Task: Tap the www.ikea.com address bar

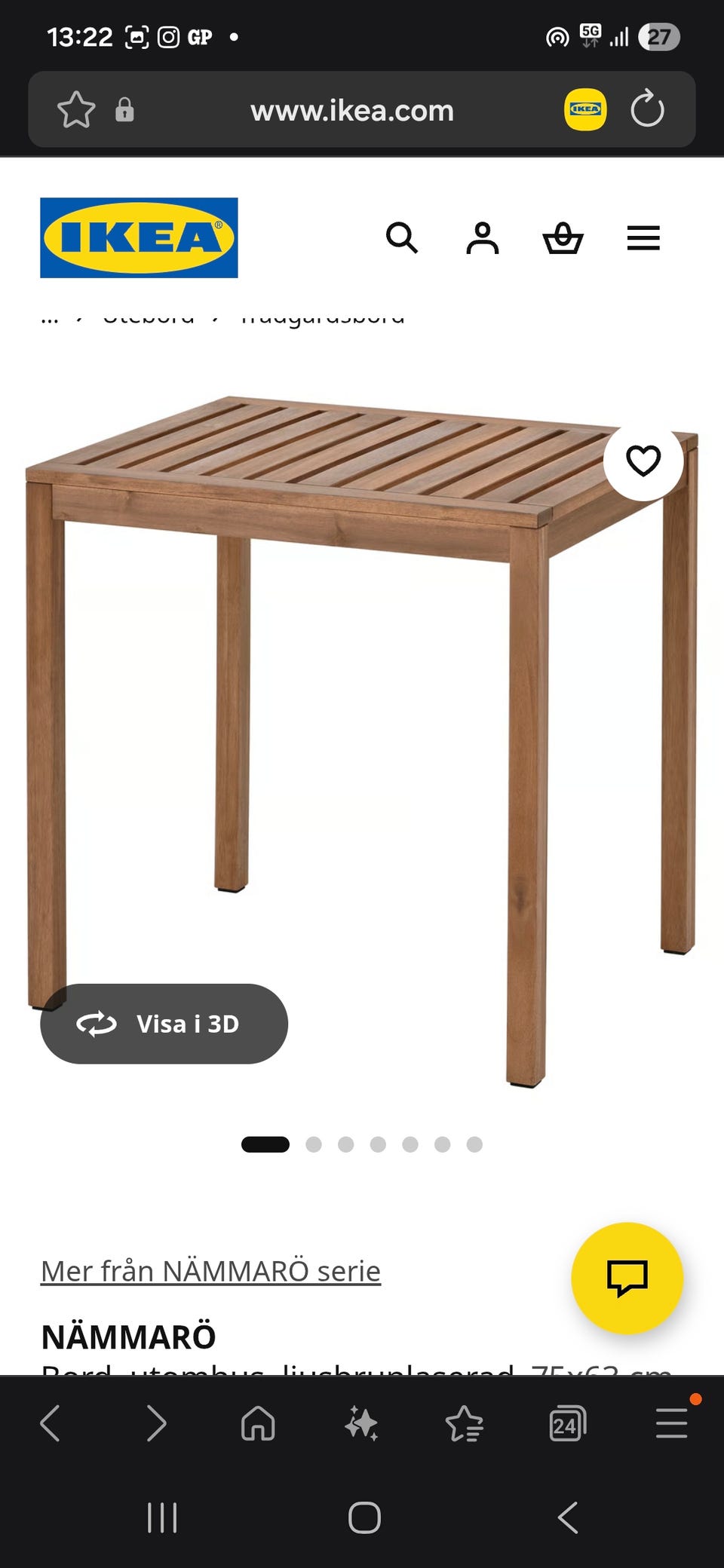Action: click(x=352, y=111)
